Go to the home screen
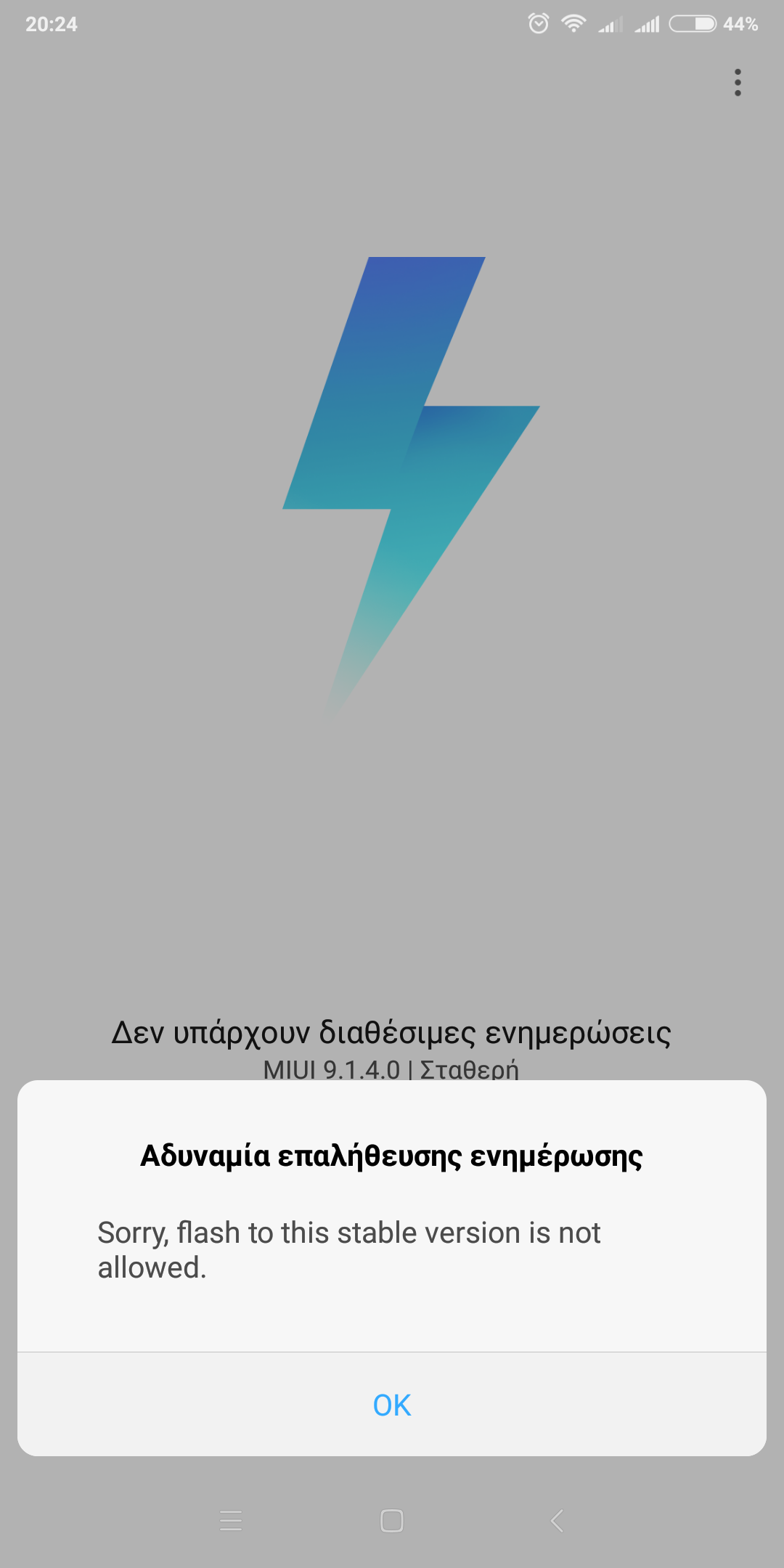The height and width of the screenshot is (1568, 784). point(392,1520)
